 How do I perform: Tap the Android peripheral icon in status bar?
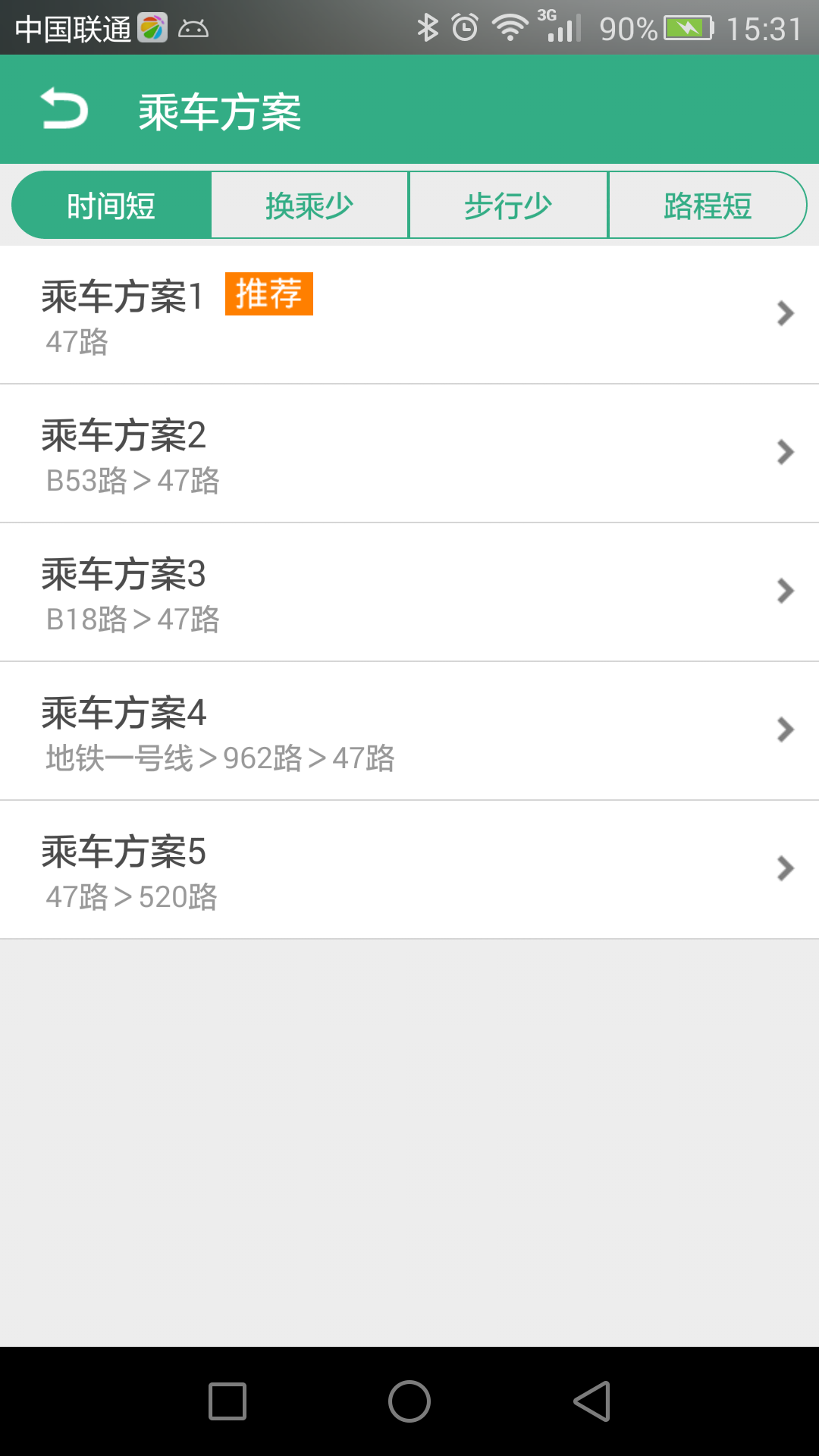pyautogui.click(x=193, y=27)
